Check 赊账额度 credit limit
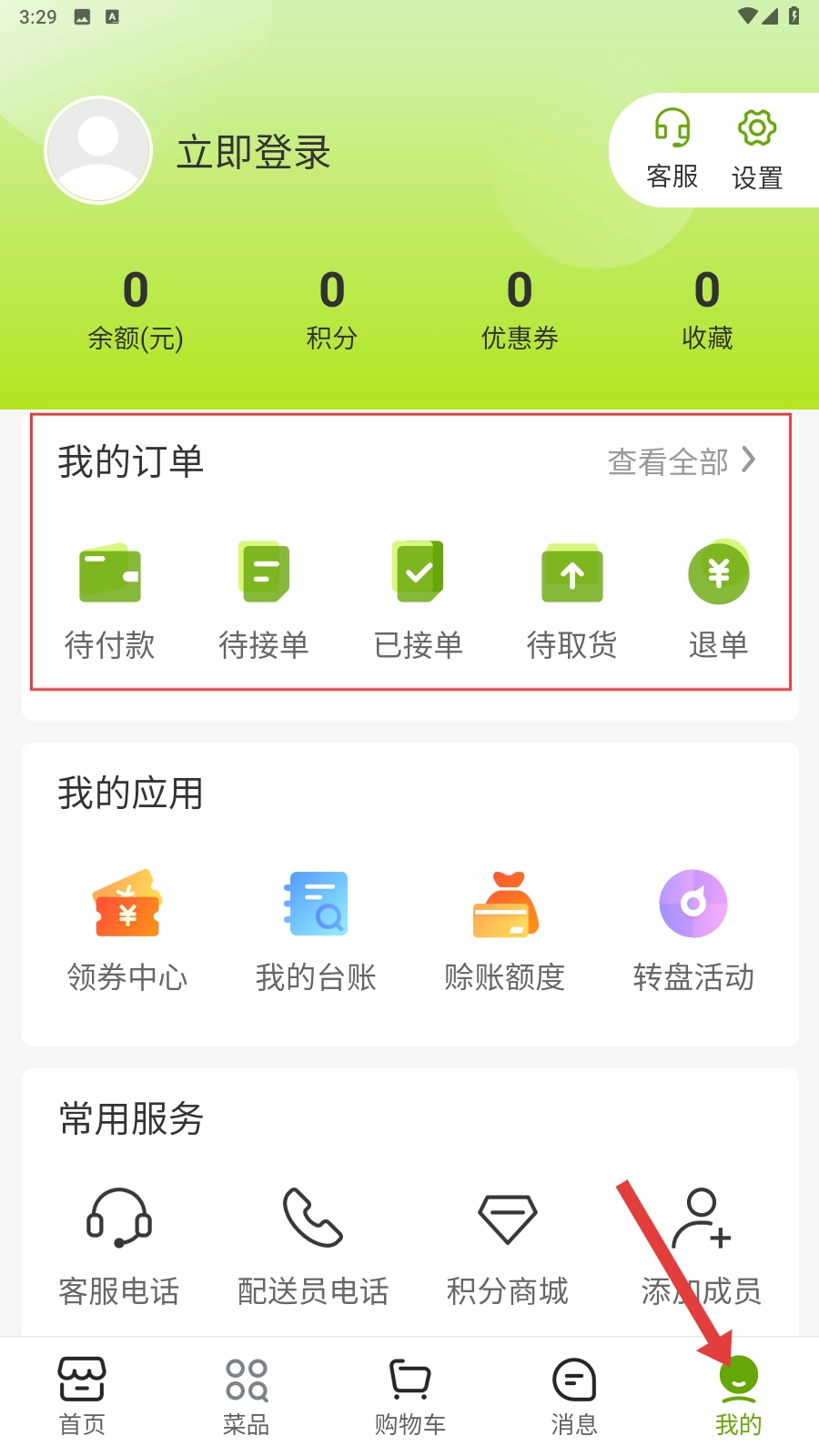This screenshot has width=819, height=1456. [505, 930]
